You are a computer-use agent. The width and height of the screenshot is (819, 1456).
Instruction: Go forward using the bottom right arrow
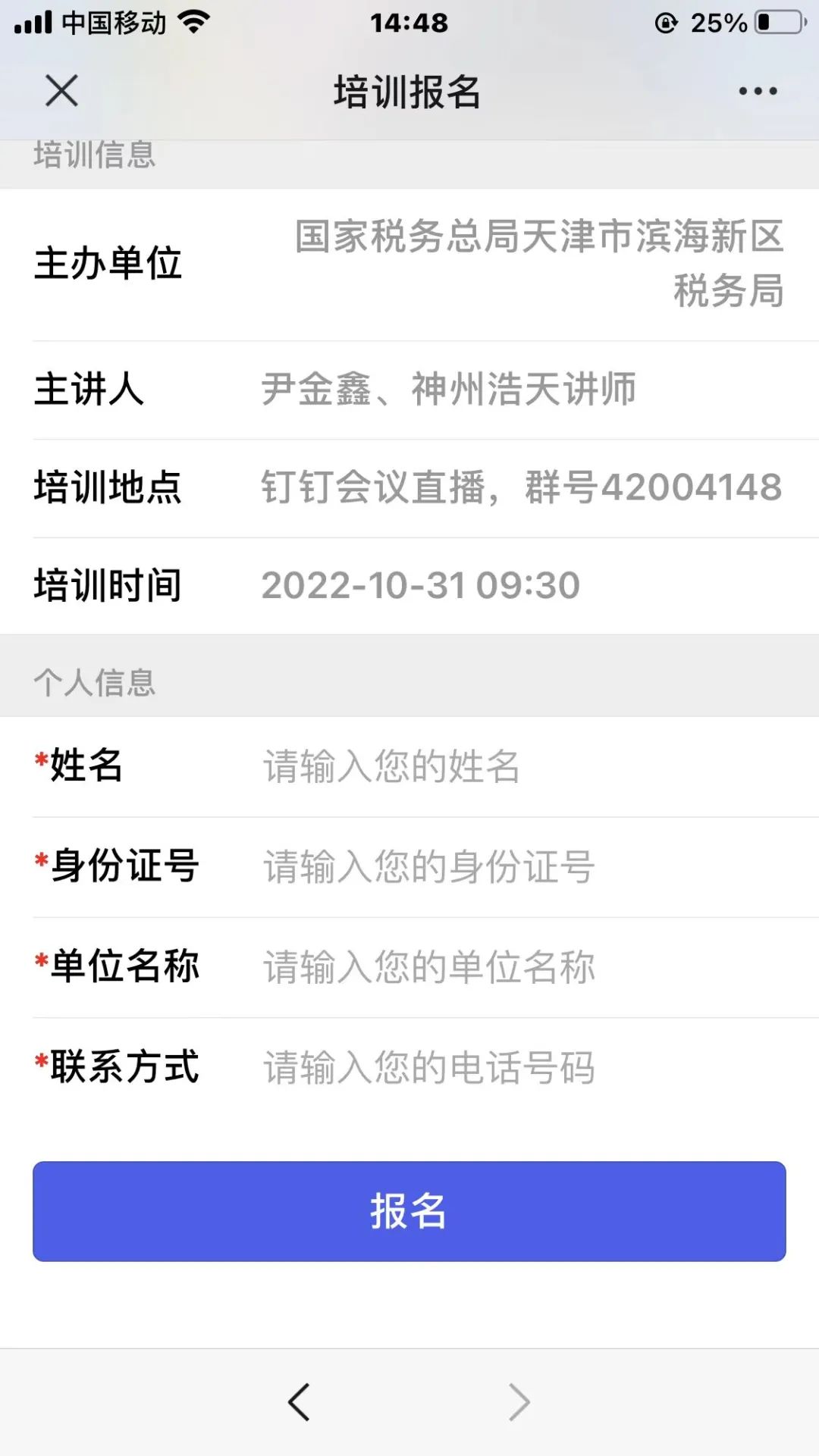(x=519, y=1401)
